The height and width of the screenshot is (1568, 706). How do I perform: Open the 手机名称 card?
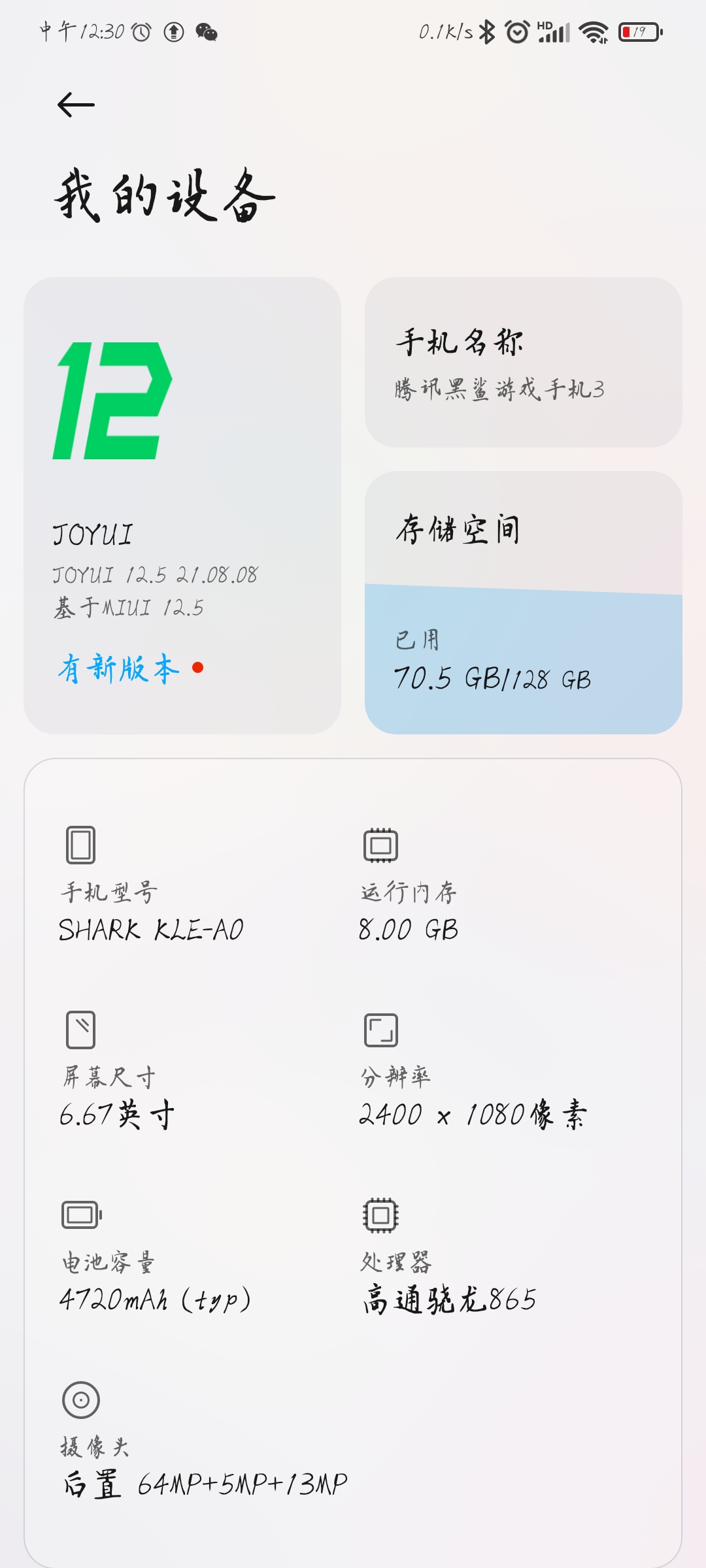tap(524, 362)
